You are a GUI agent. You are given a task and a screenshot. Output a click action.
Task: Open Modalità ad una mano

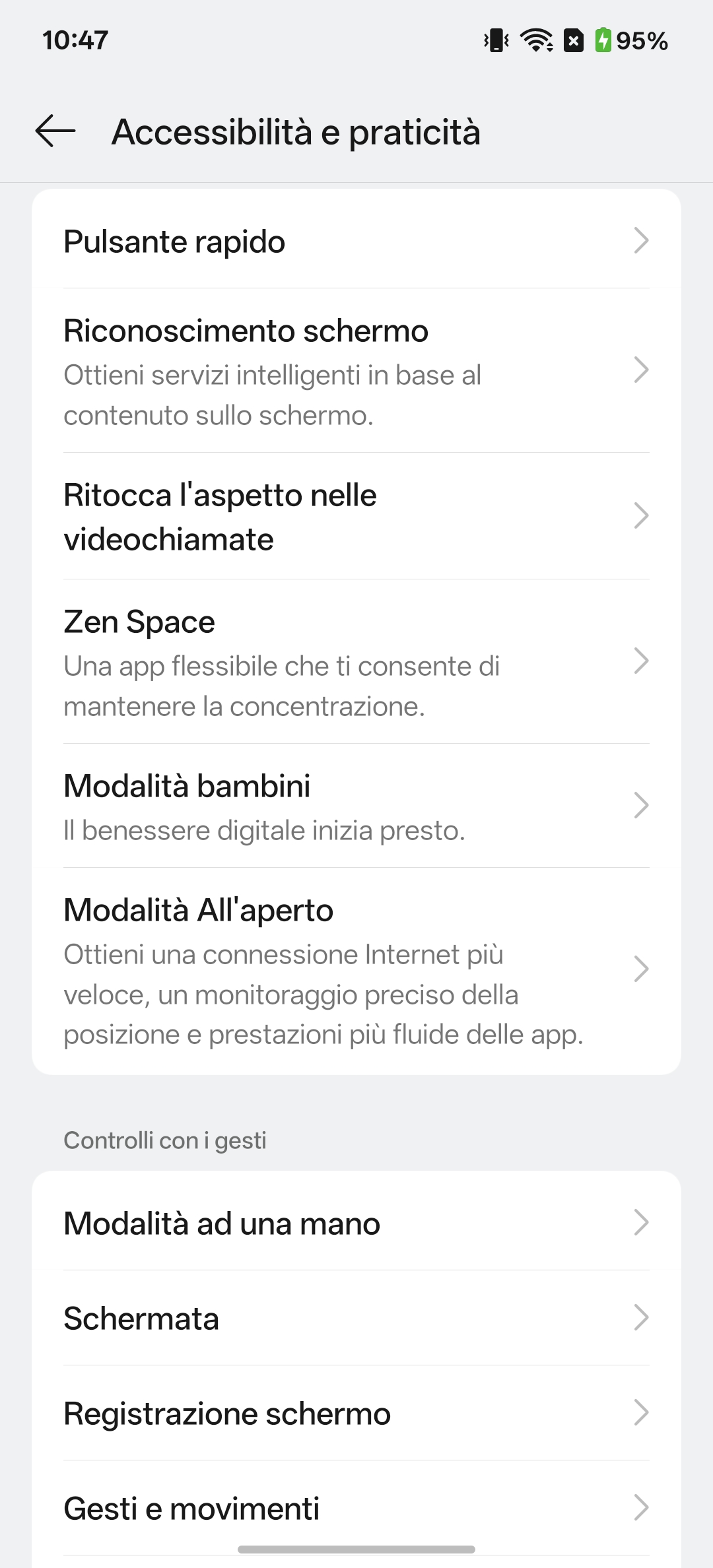coord(356,1223)
